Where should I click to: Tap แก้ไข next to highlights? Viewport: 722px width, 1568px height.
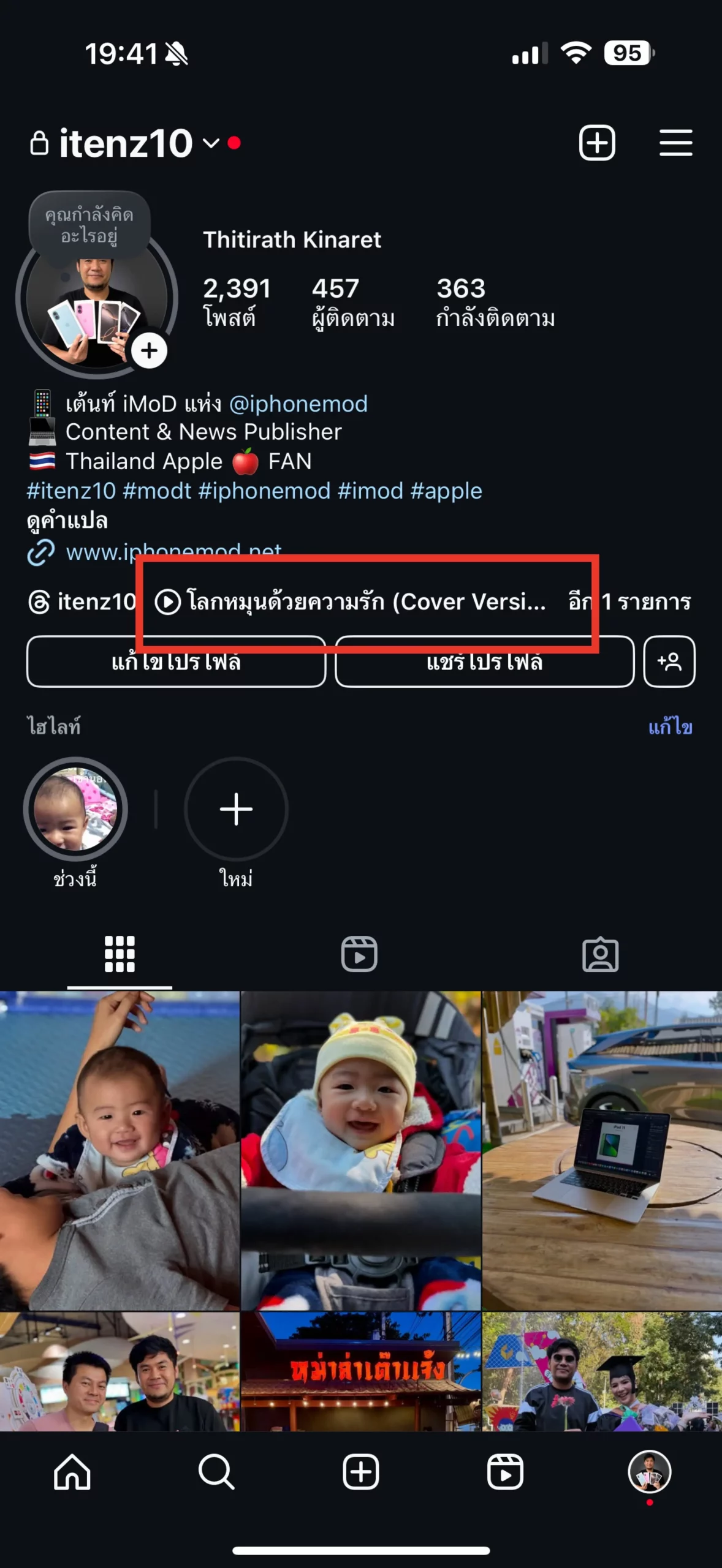[670, 727]
